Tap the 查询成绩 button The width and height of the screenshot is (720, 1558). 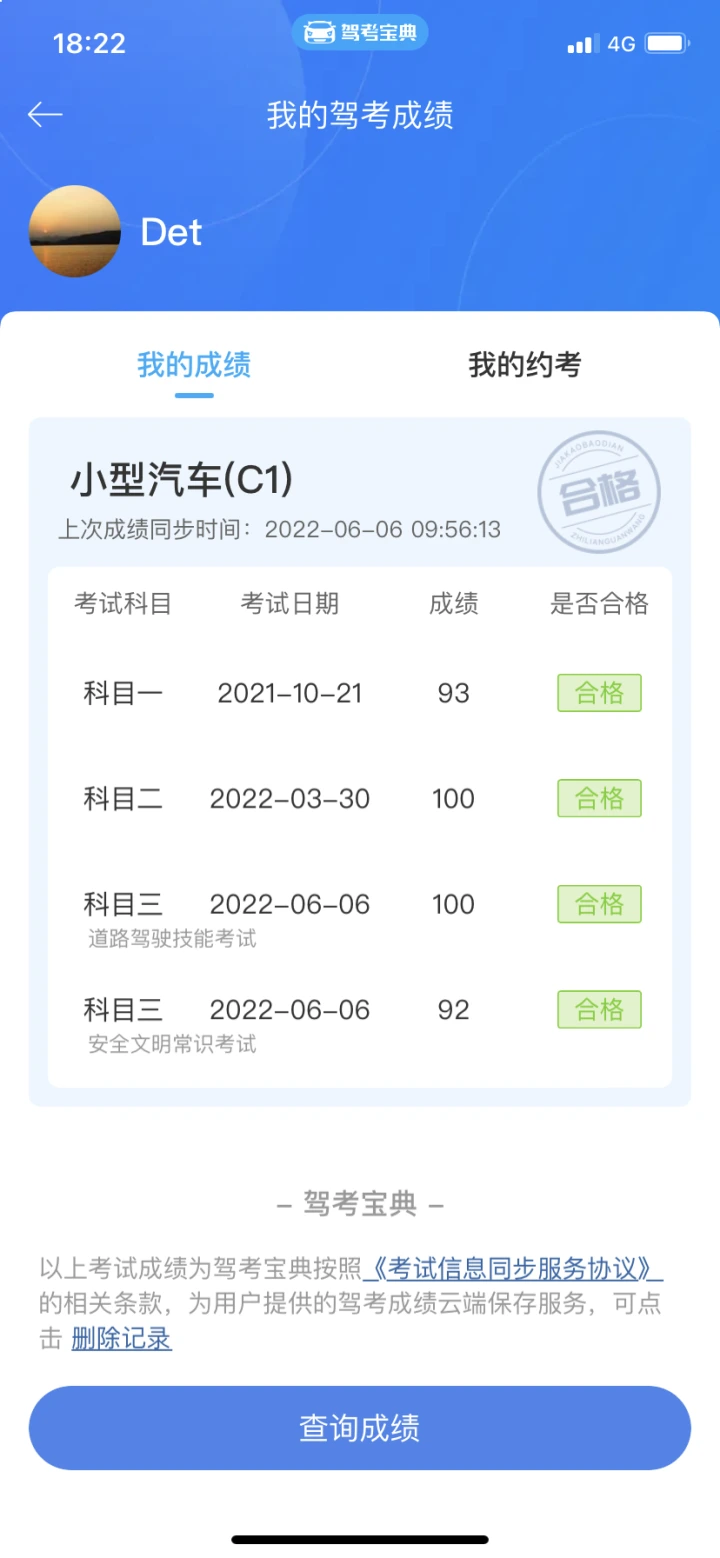click(x=360, y=1428)
